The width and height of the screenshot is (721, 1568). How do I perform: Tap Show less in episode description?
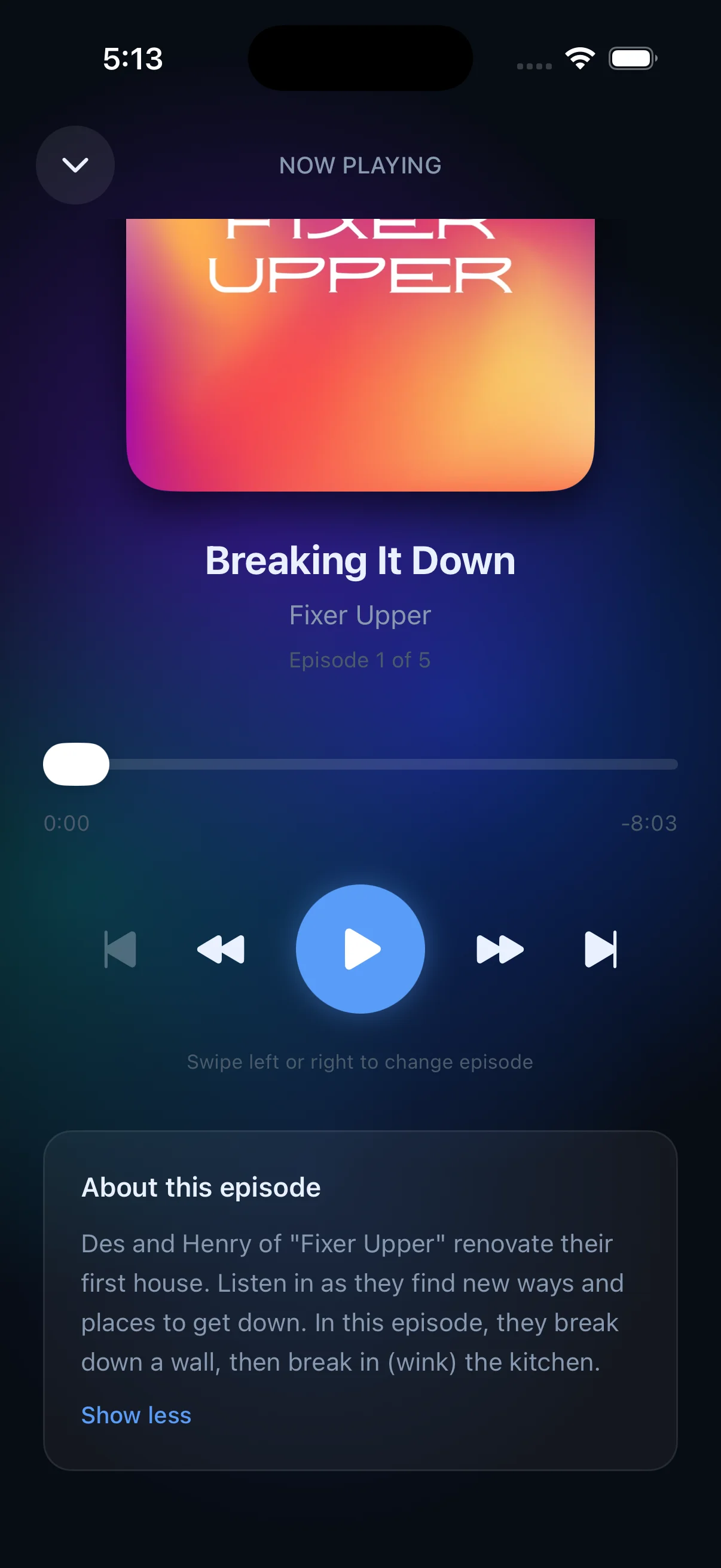[136, 1416]
